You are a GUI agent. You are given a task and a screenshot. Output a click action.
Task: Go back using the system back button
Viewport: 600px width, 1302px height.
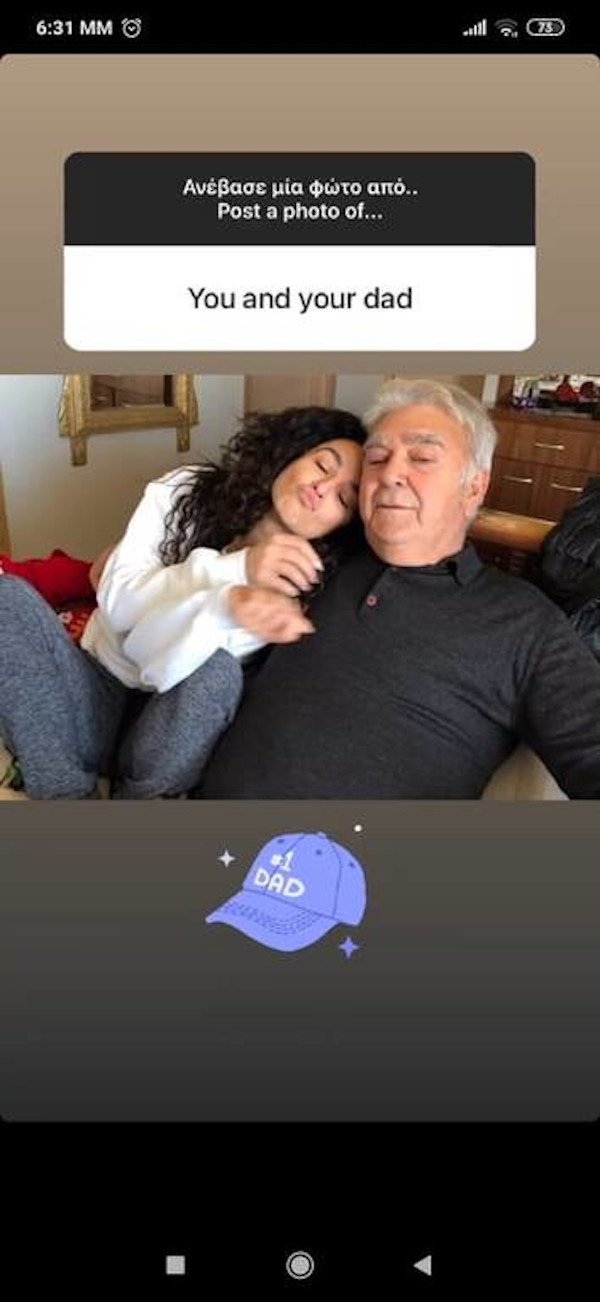click(x=422, y=1265)
